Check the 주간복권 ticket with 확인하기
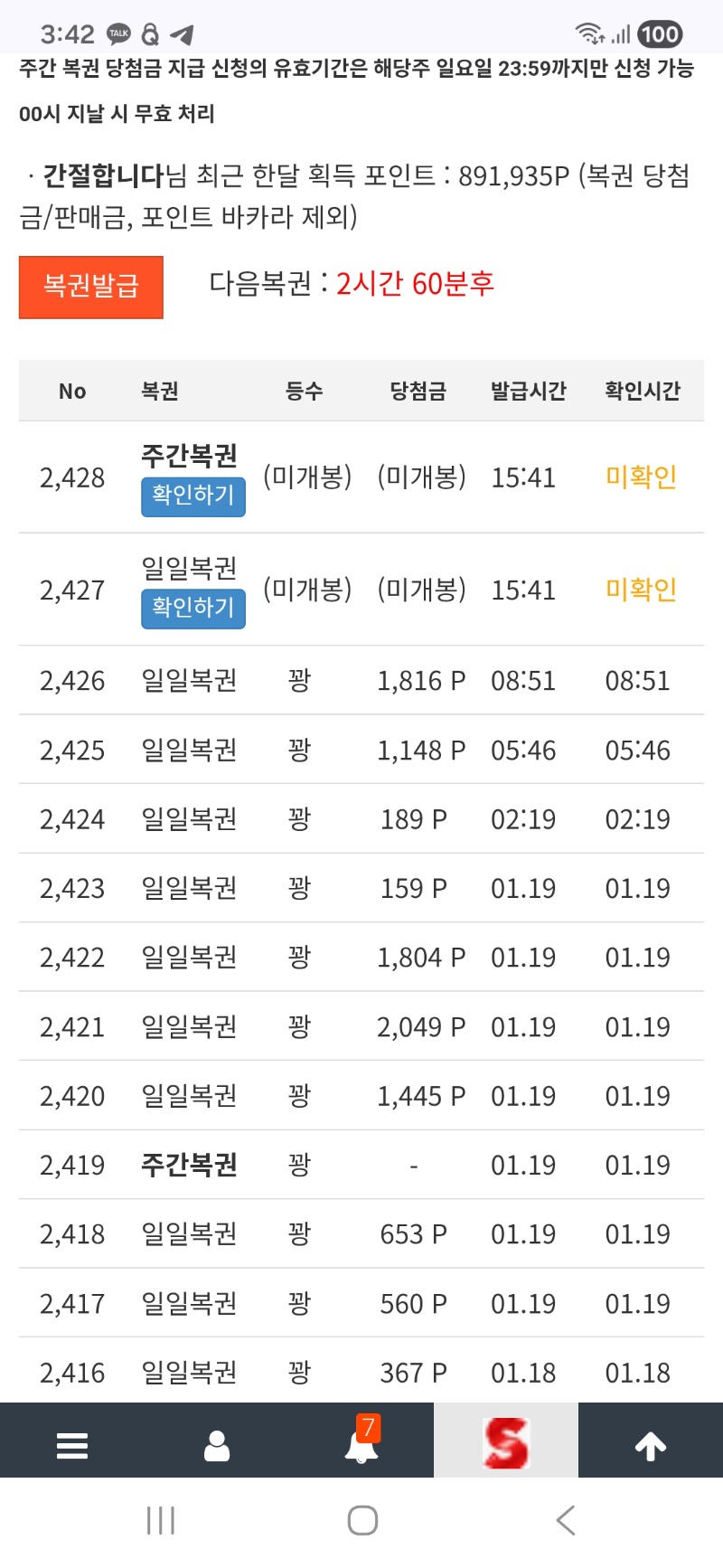723x1568 pixels. click(x=193, y=496)
